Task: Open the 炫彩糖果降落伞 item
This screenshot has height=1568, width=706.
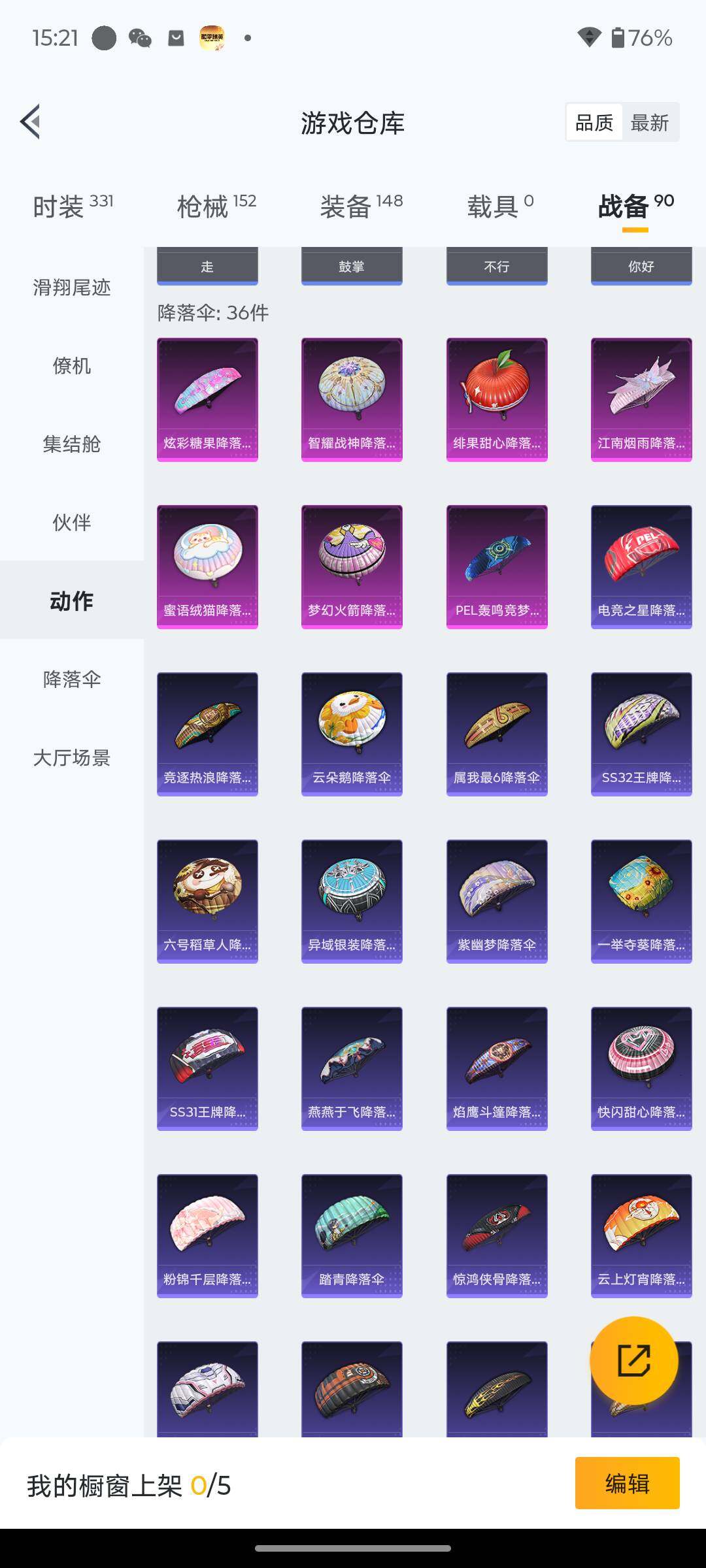Action: click(x=207, y=399)
